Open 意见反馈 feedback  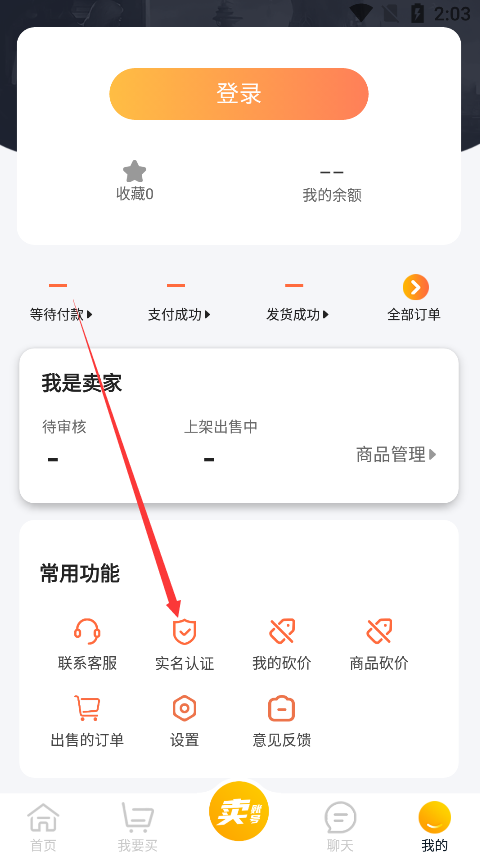click(x=282, y=721)
